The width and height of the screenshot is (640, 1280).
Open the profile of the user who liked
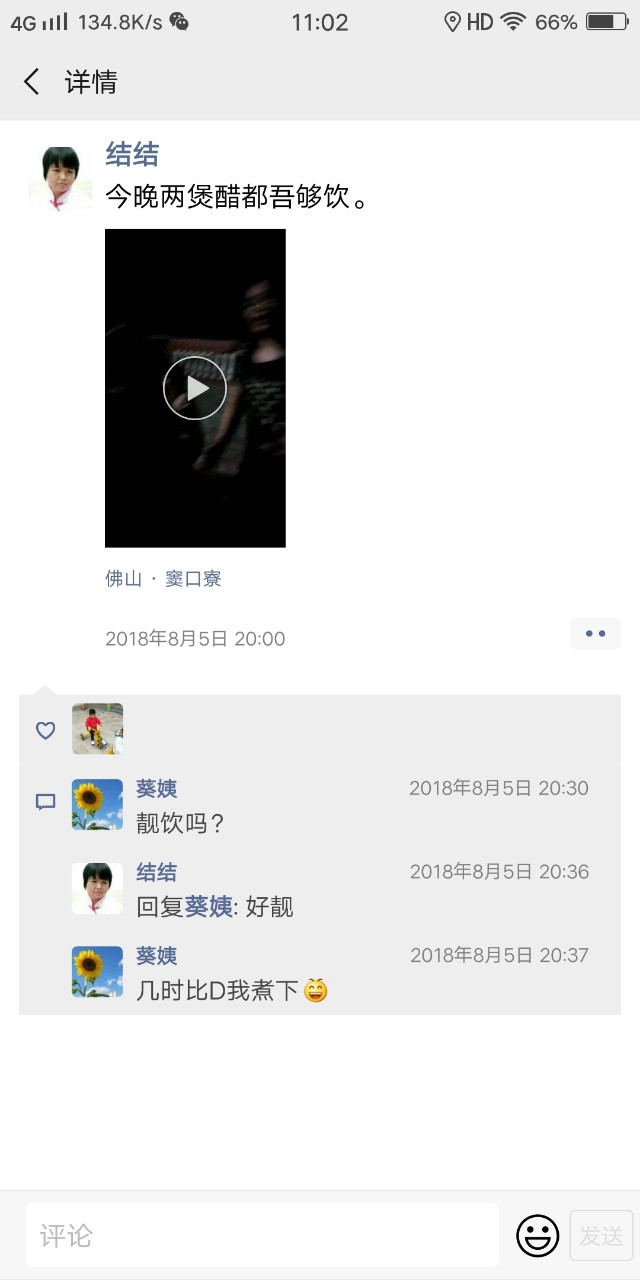[x=97, y=728]
